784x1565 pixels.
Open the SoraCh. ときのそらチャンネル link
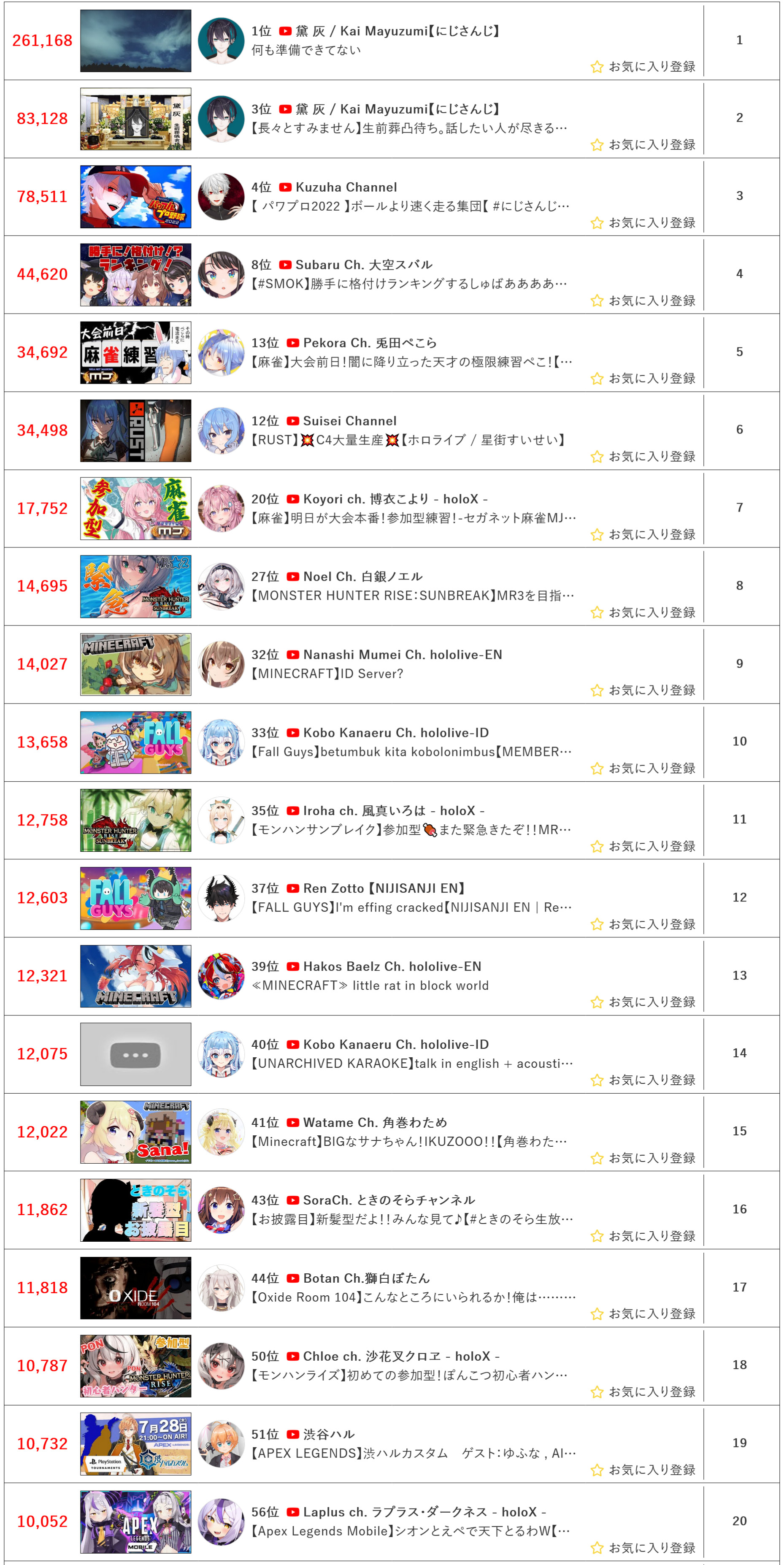[389, 1200]
